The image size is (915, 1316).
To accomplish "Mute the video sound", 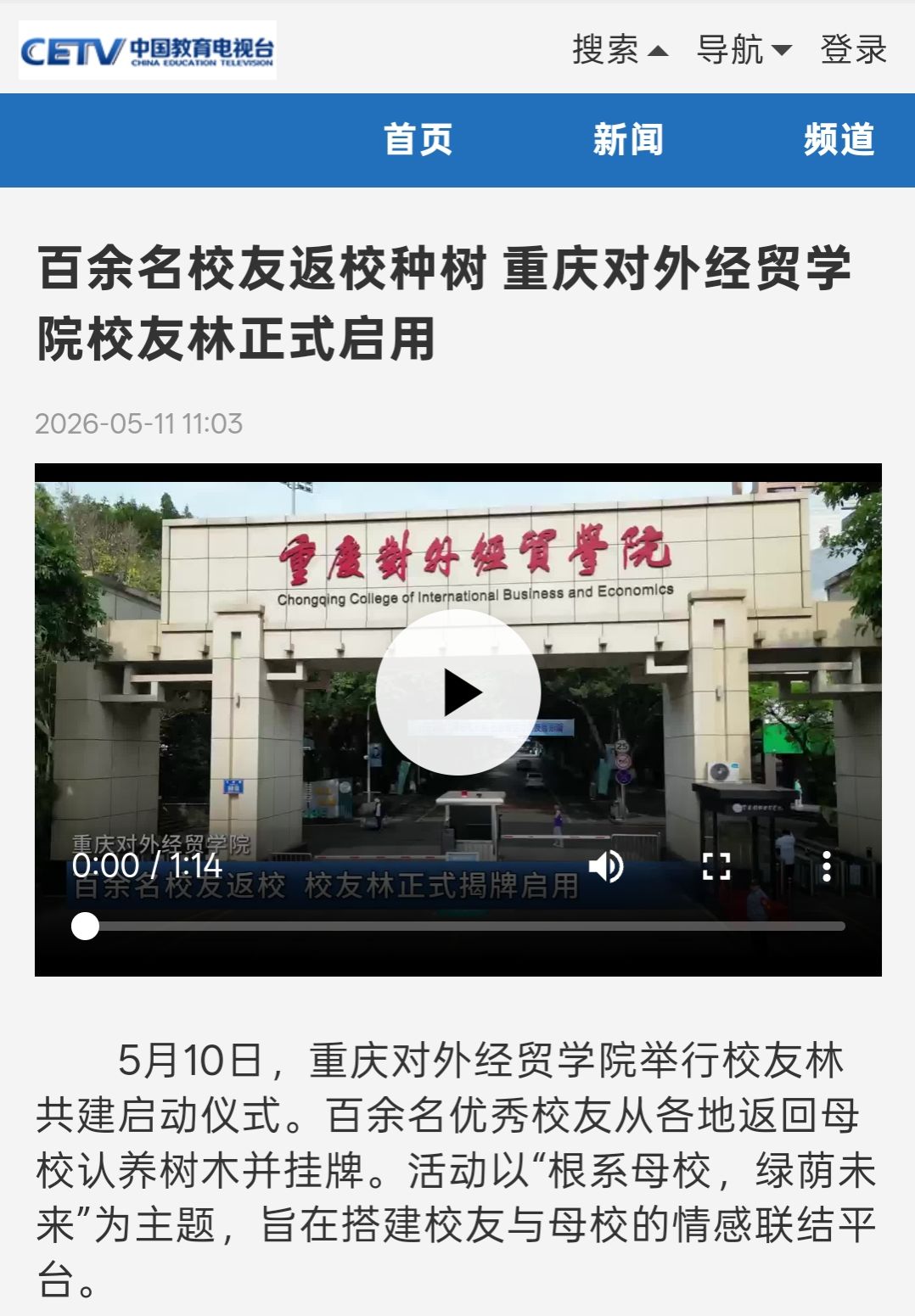I will coord(606,866).
